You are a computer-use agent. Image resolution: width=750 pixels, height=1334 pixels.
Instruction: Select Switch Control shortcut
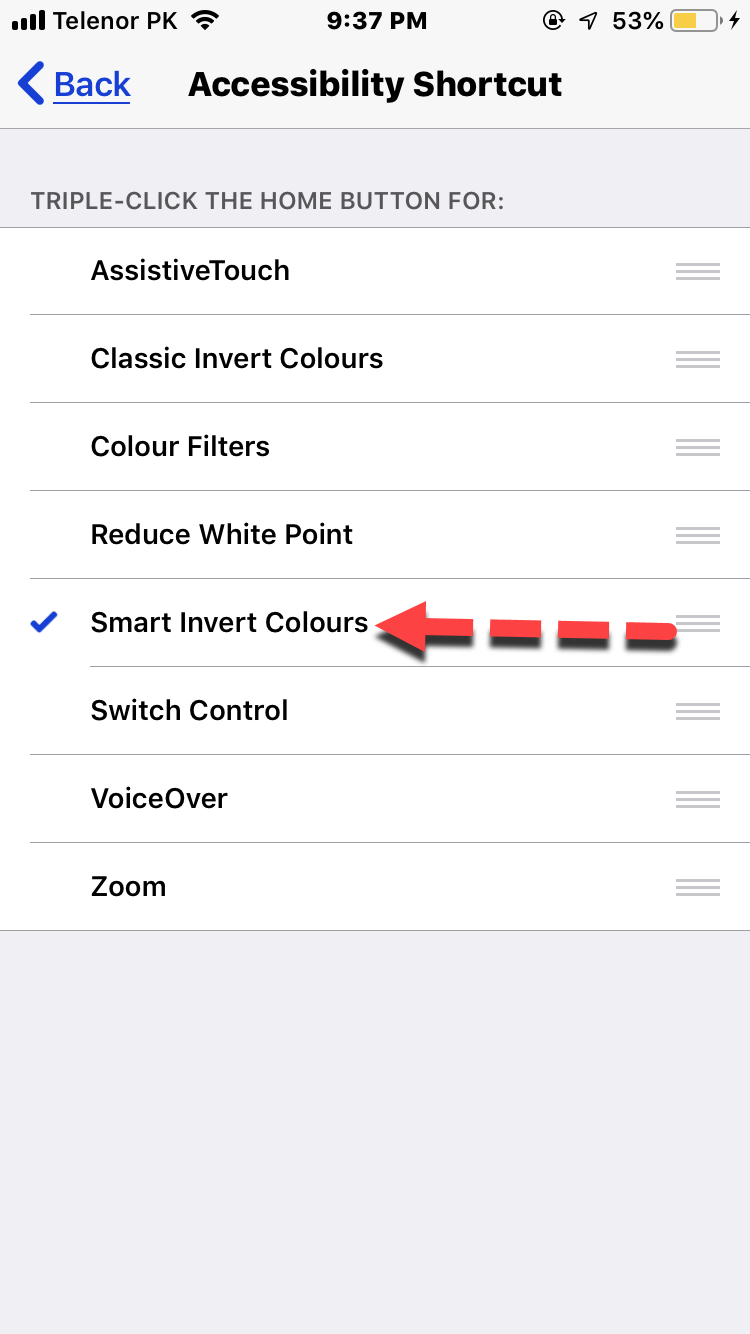pos(189,711)
